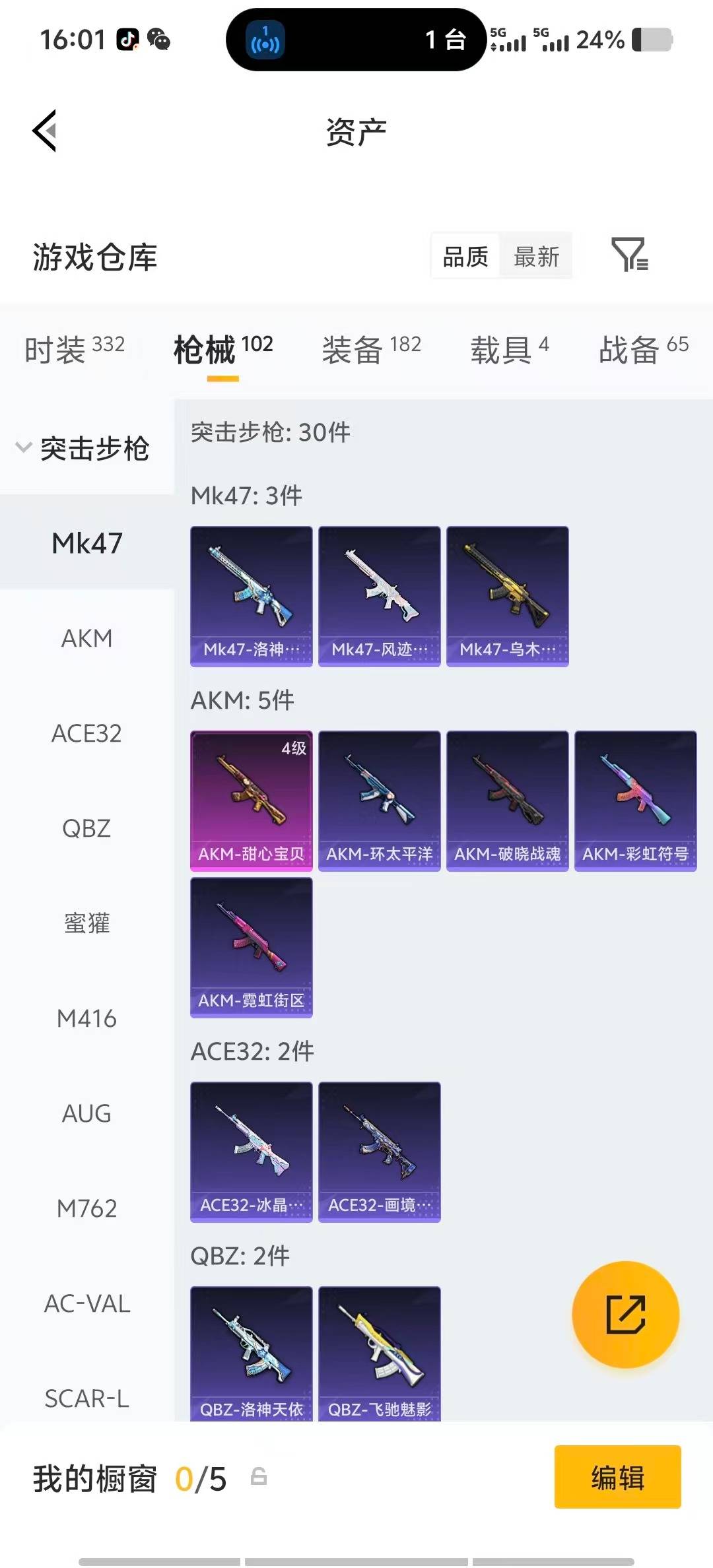This screenshot has width=713, height=1568.
Task: Switch sorting to 最新
Action: [x=536, y=256]
